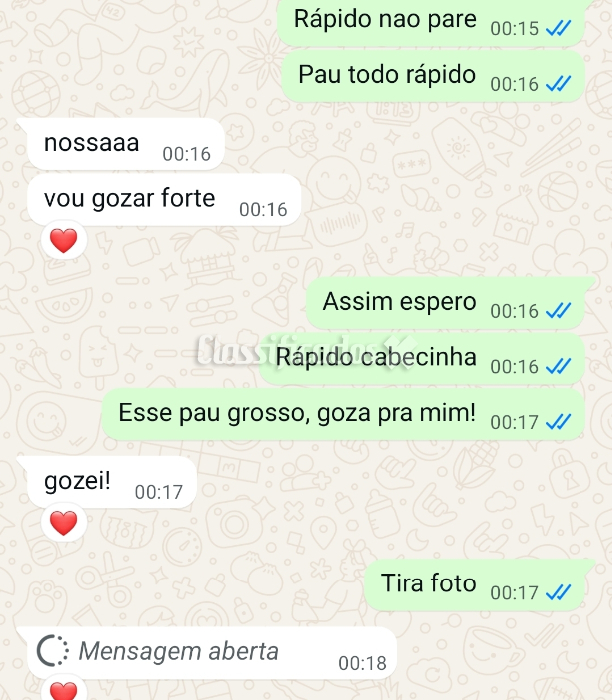
Task: Open the heart reaction under "vou gozar forte"
Action: (63, 240)
